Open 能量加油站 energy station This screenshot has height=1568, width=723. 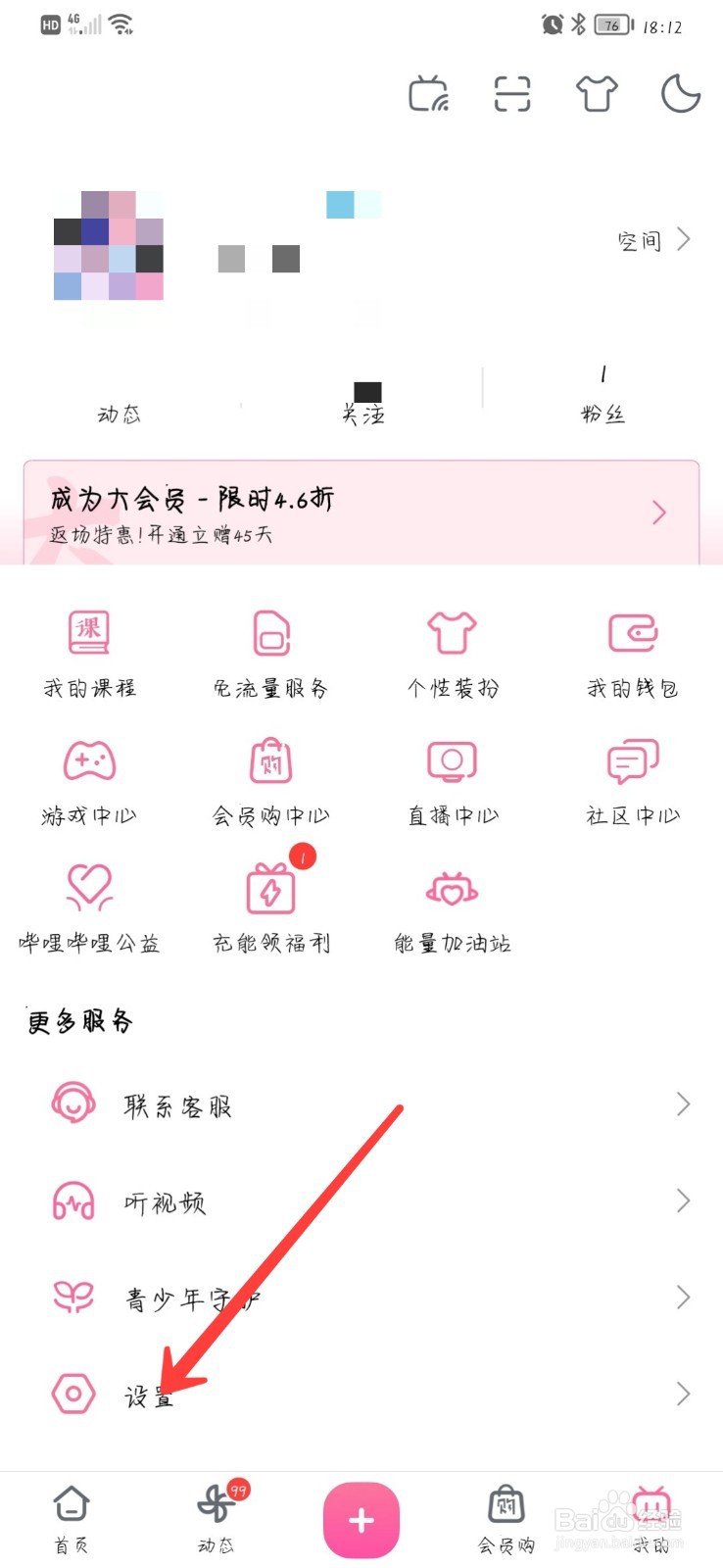click(x=451, y=906)
